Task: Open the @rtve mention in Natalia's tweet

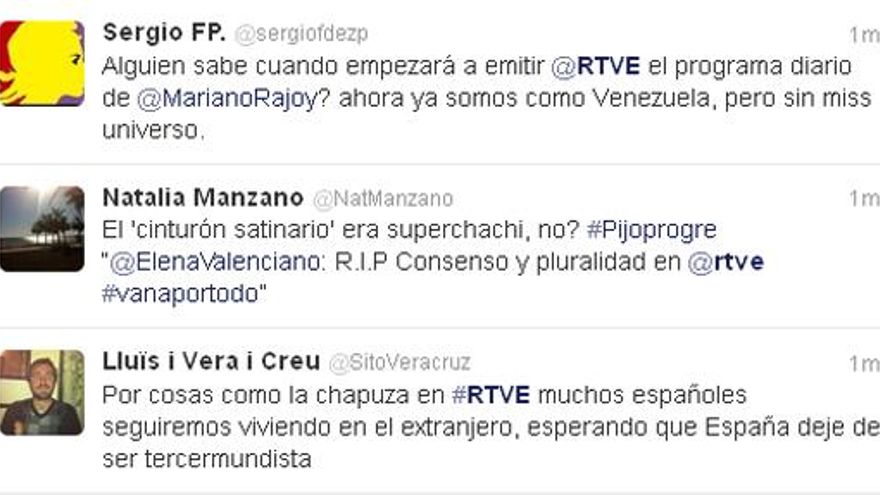Action: [725, 262]
